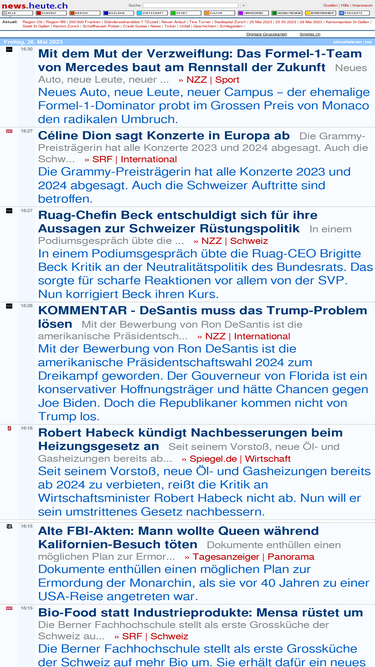
Task: Open the Impressum link
Action: click(x=362, y=5)
